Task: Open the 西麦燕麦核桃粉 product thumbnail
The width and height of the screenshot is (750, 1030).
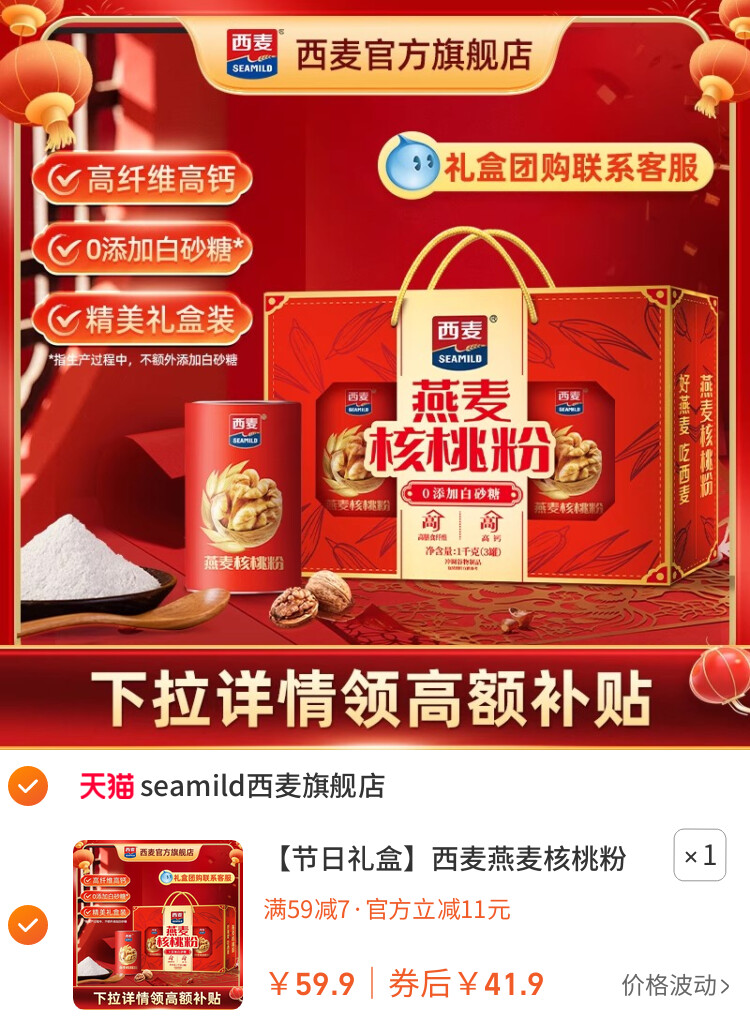Action: point(158,925)
